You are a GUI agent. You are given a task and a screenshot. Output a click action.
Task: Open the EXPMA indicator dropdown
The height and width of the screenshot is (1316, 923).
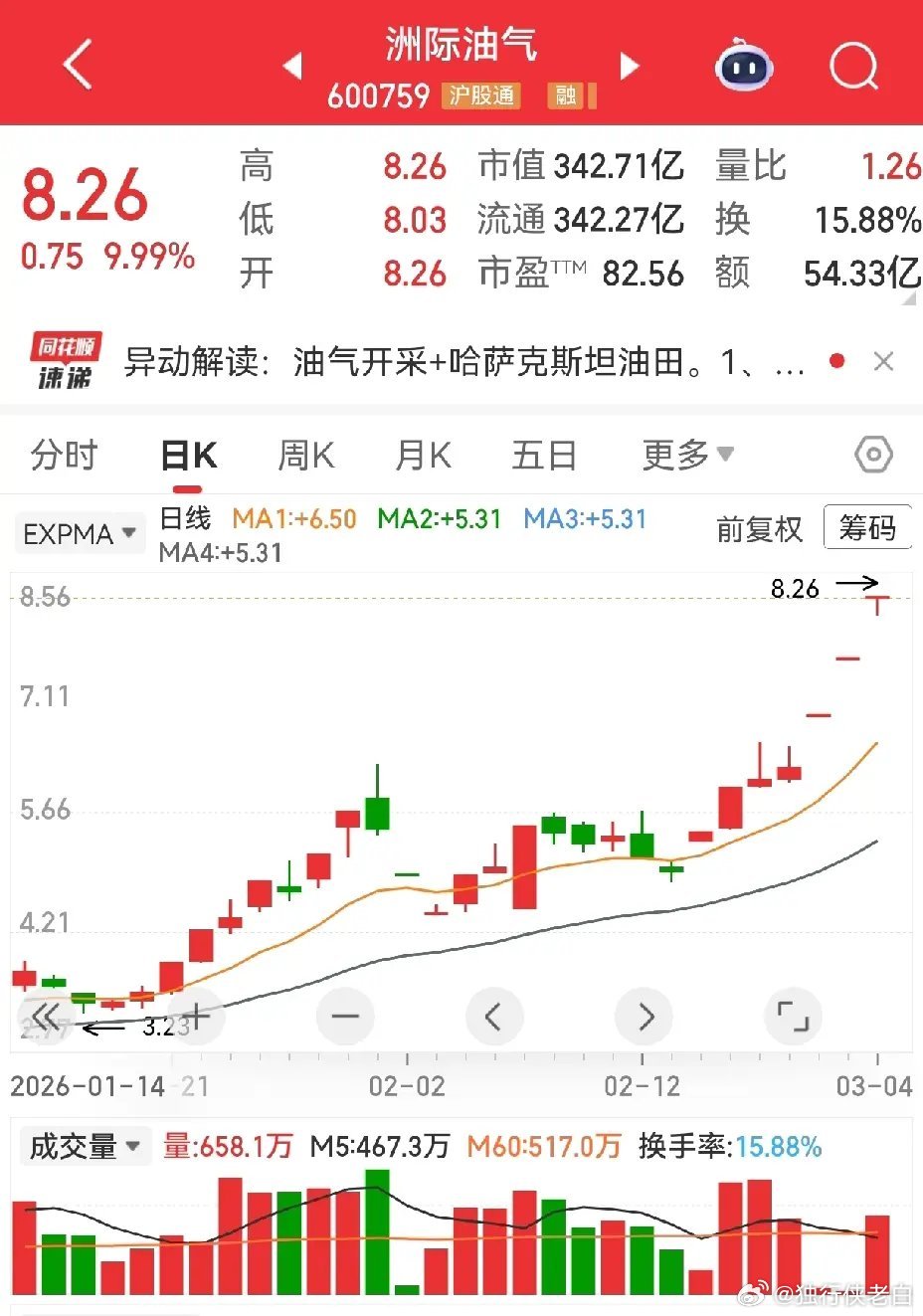(x=80, y=534)
